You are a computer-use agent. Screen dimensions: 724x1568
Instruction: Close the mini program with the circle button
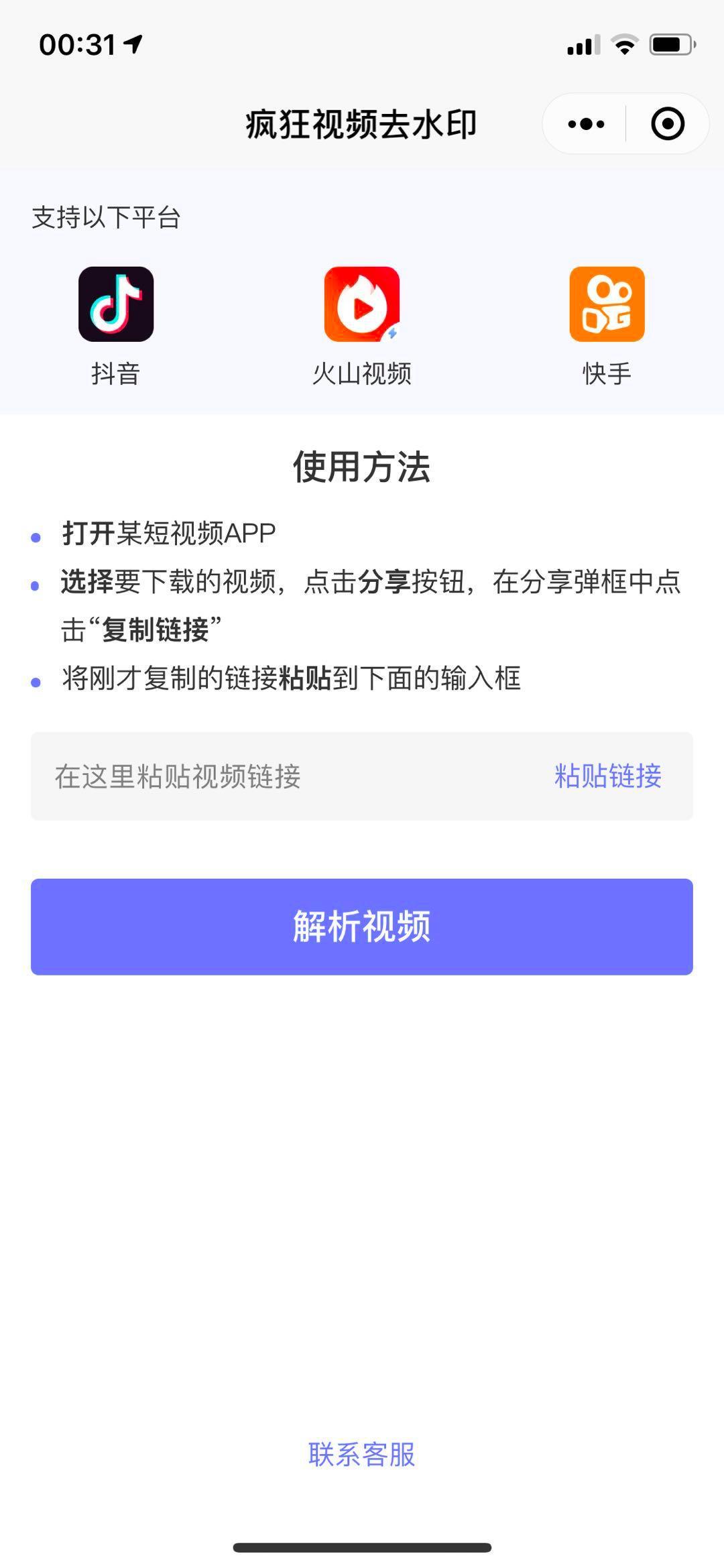point(667,124)
